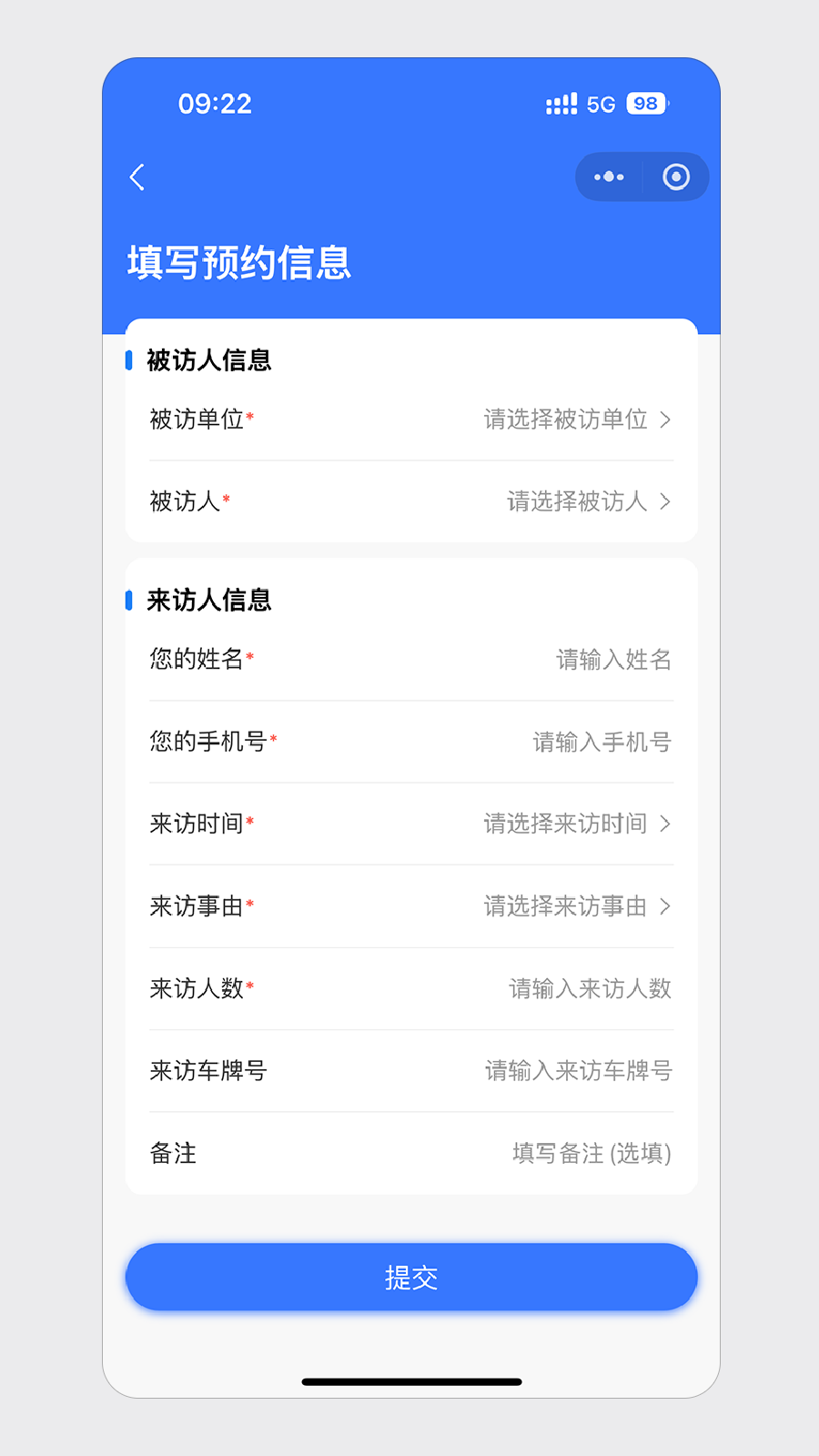Tap the license plate field (来访车牌号)
Viewport: 819px width, 1456px height.
pyautogui.click(x=577, y=1071)
